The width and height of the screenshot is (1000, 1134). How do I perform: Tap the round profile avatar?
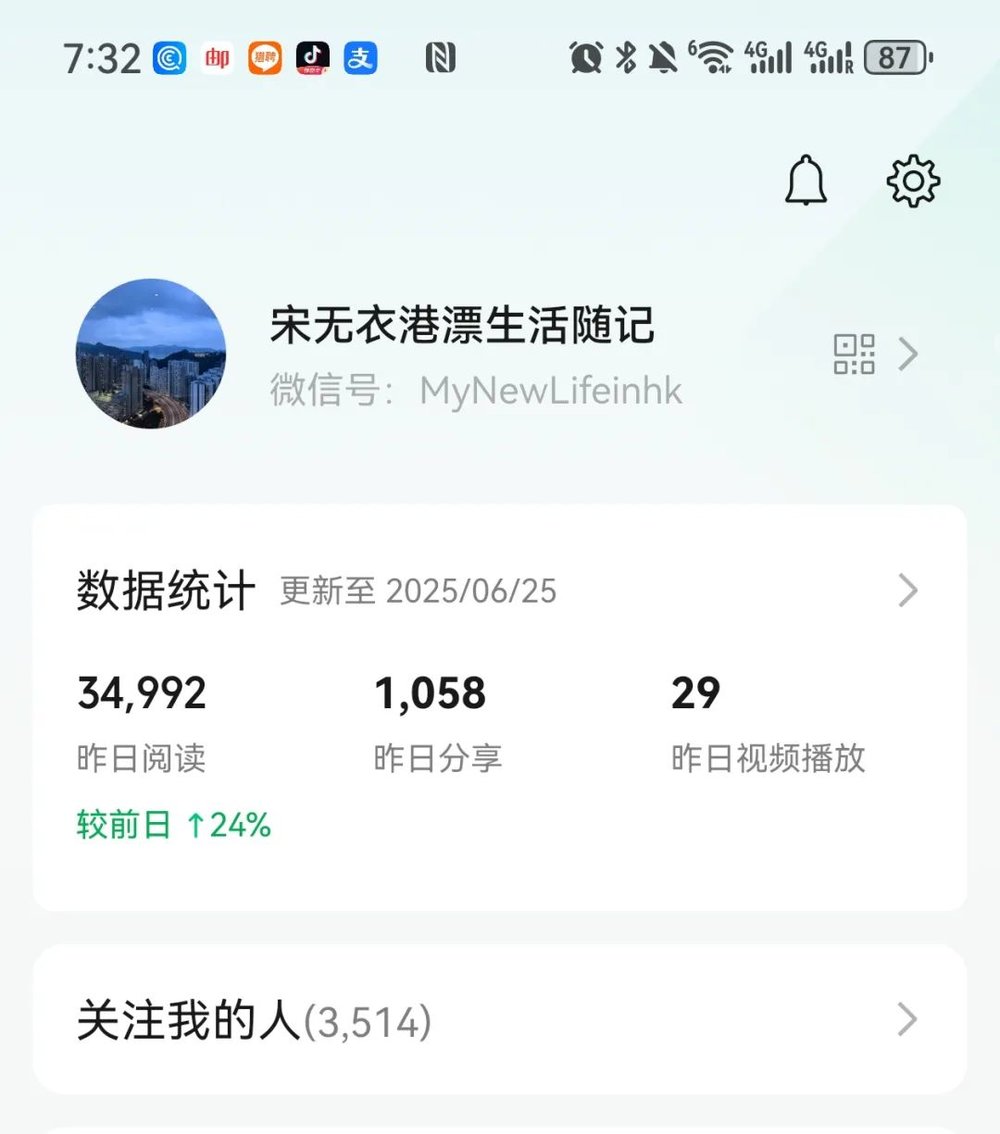[x=151, y=353]
